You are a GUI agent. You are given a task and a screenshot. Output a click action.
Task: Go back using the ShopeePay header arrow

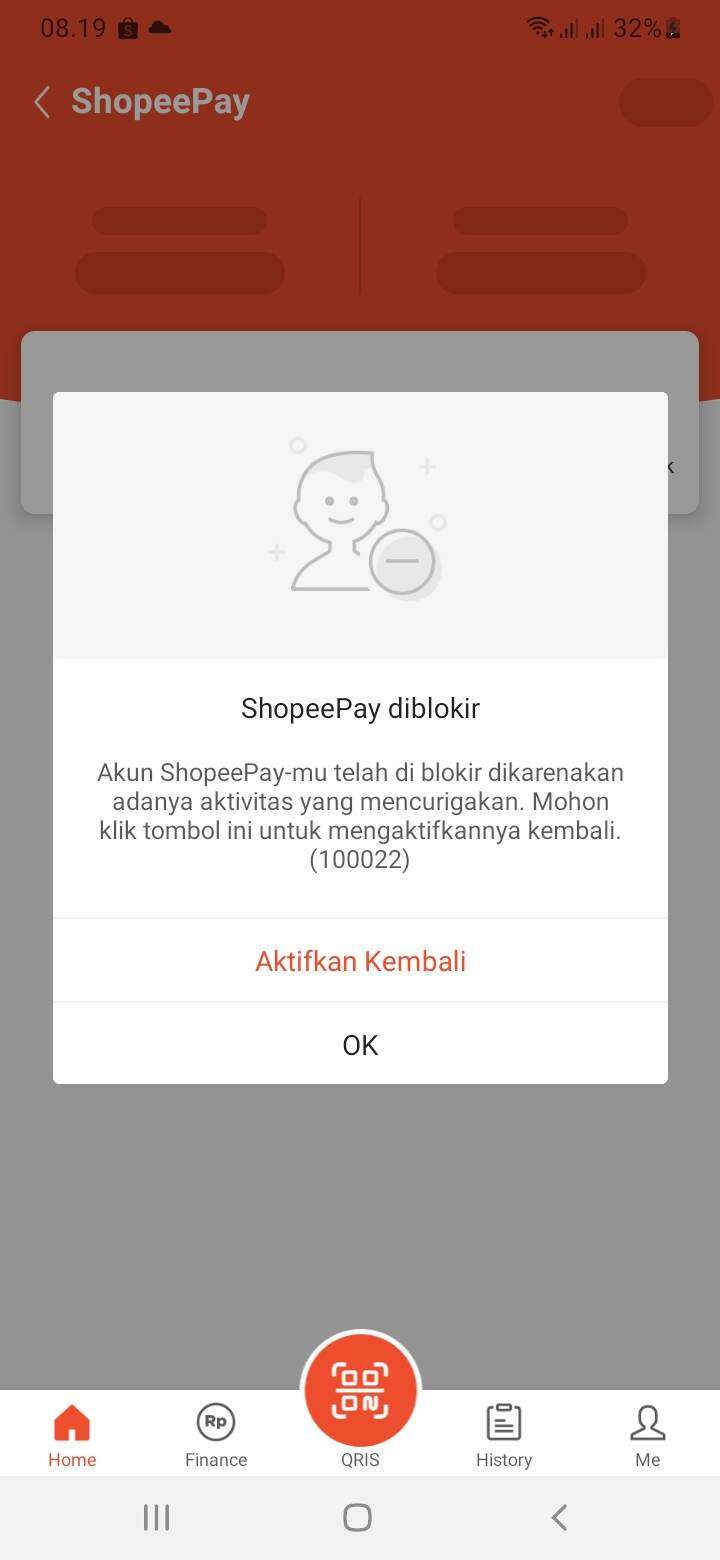[42, 102]
